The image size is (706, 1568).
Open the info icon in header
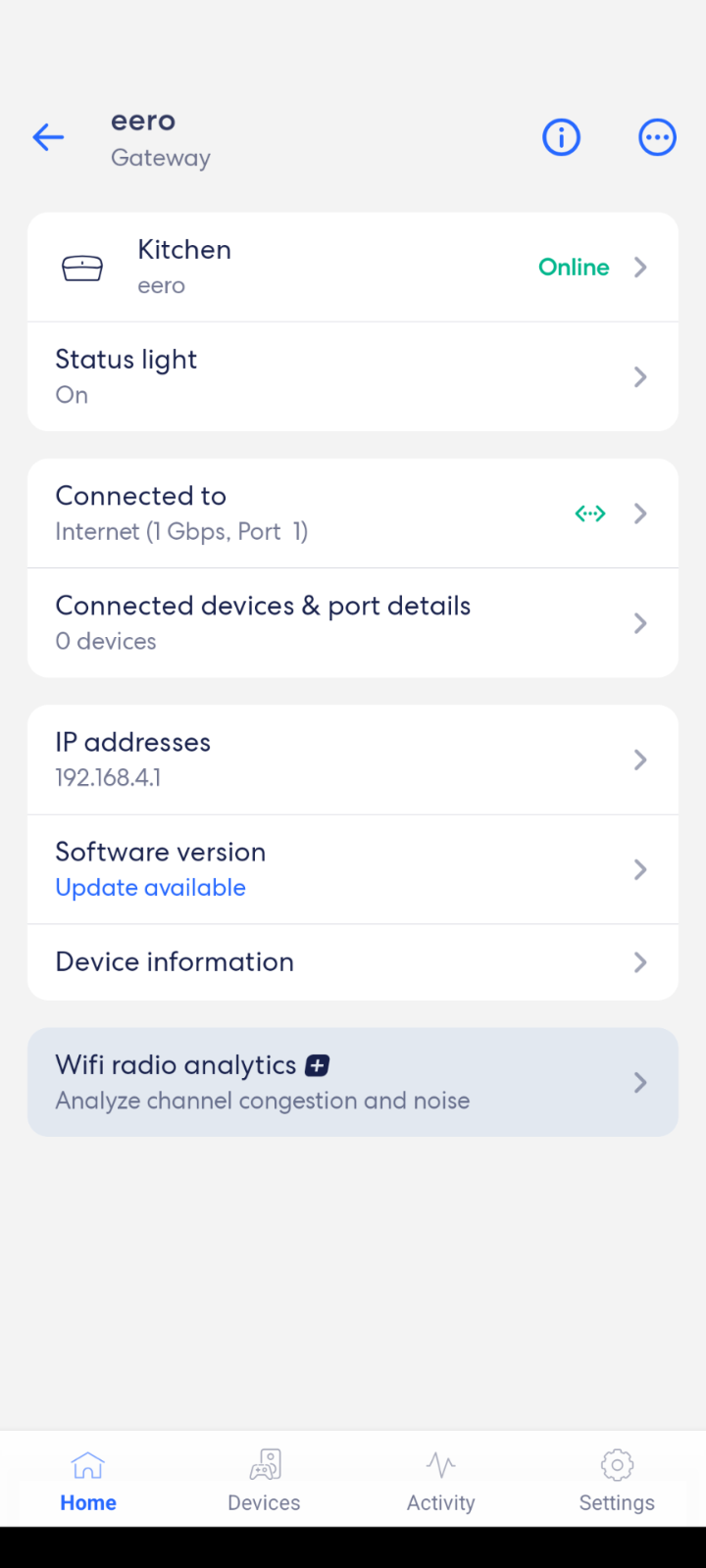[561, 137]
